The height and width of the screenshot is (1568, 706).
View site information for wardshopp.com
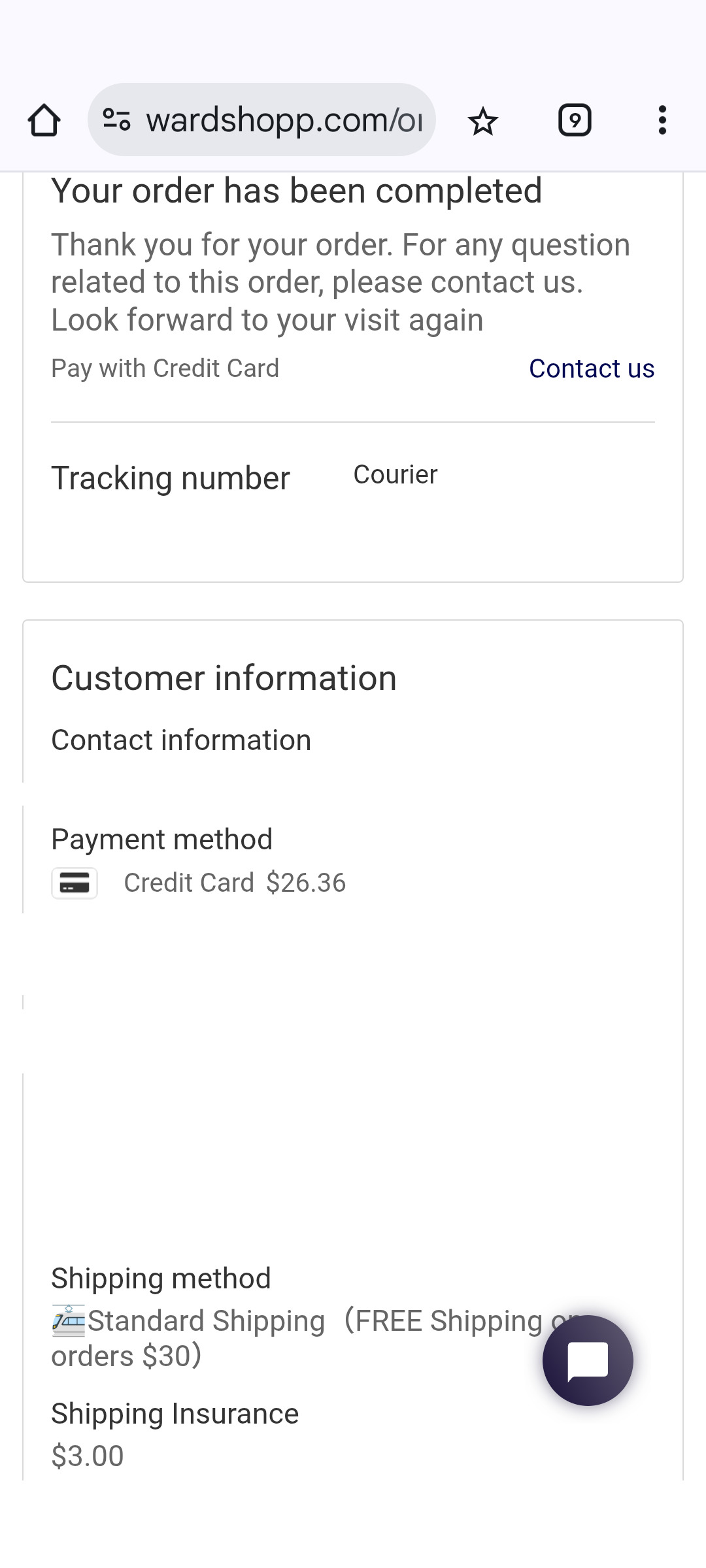[x=116, y=120]
